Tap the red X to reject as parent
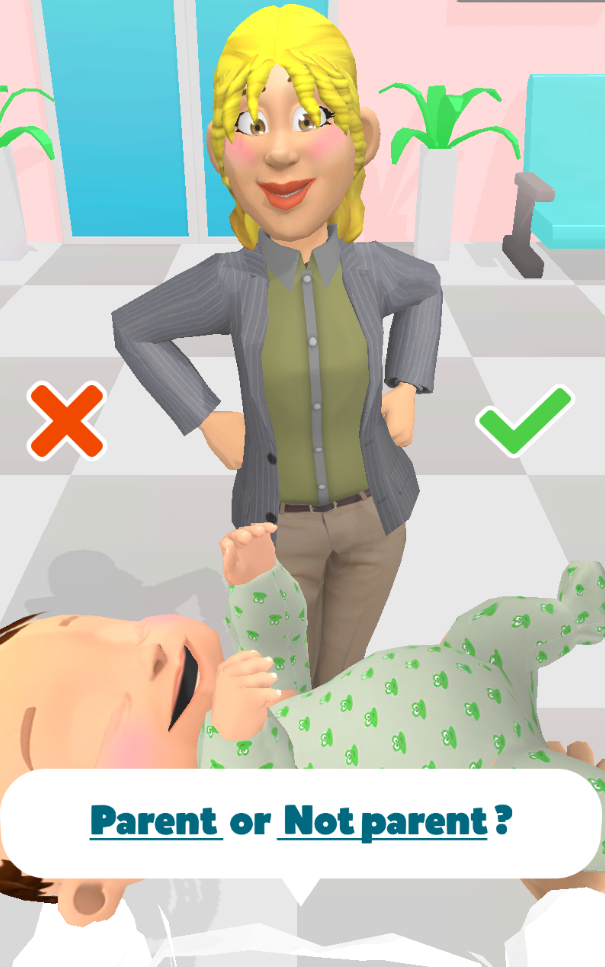 [66, 421]
